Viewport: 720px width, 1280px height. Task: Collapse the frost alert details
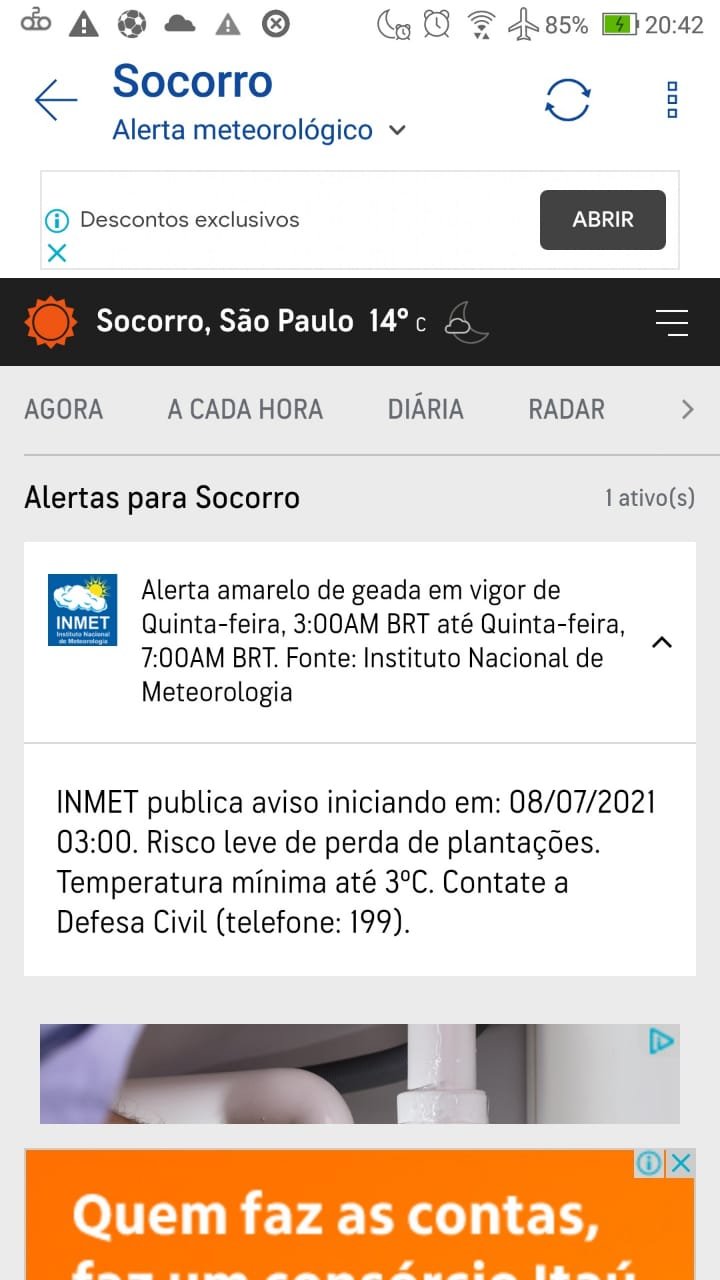point(661,643)
